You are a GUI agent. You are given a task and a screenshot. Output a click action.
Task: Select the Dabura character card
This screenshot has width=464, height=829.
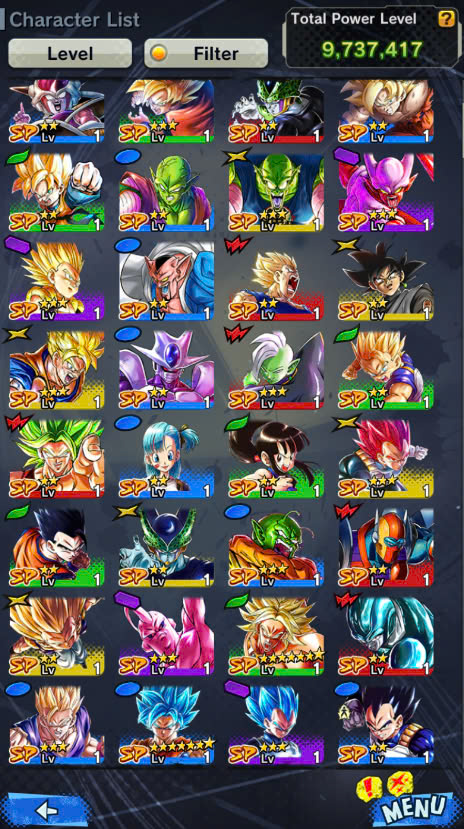coord(166,281)
